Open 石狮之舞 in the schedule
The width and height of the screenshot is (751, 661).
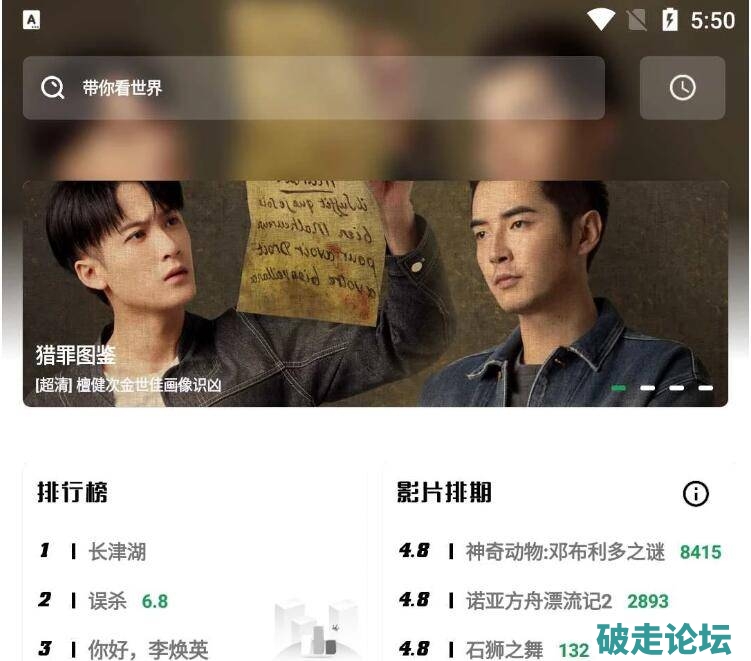(504, 649)
